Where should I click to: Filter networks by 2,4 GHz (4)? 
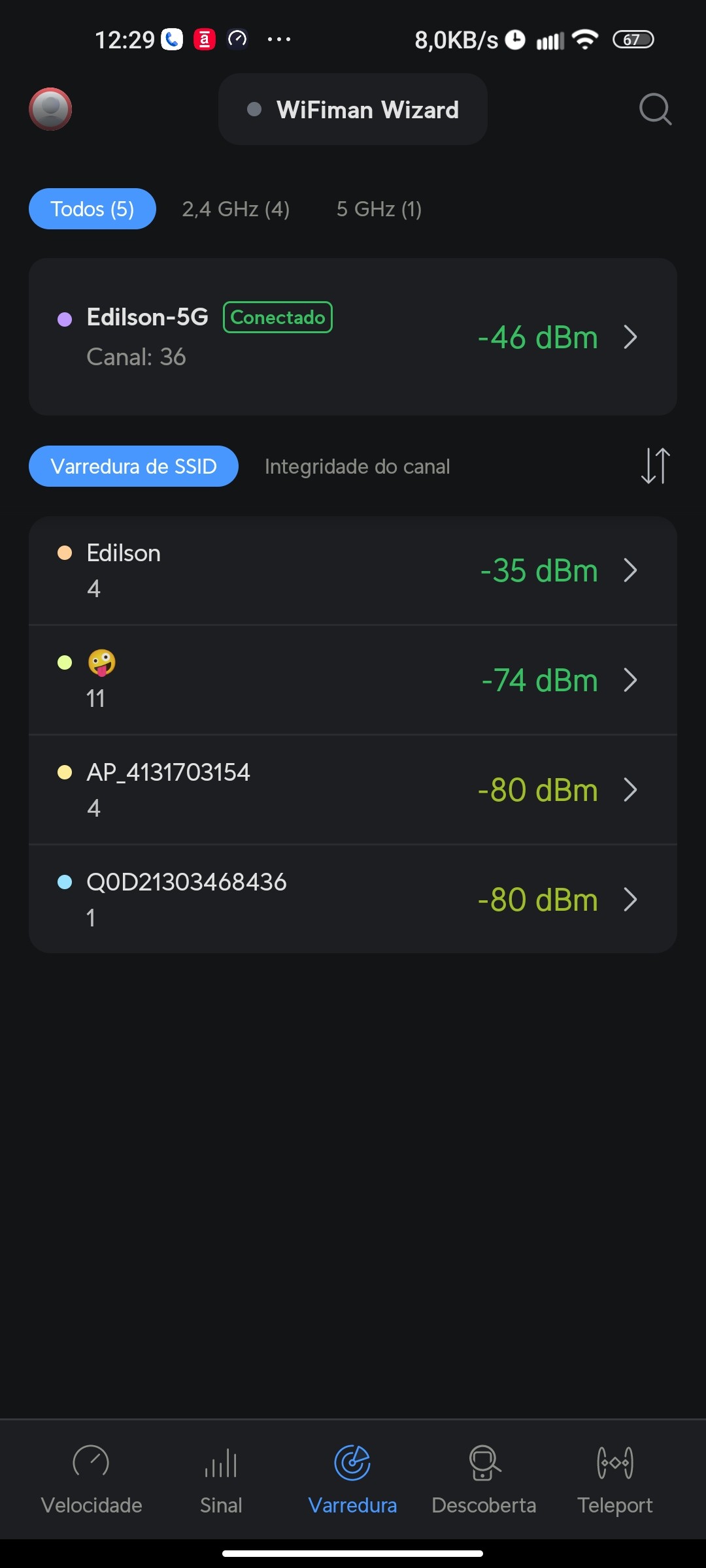tap(235, 209)
